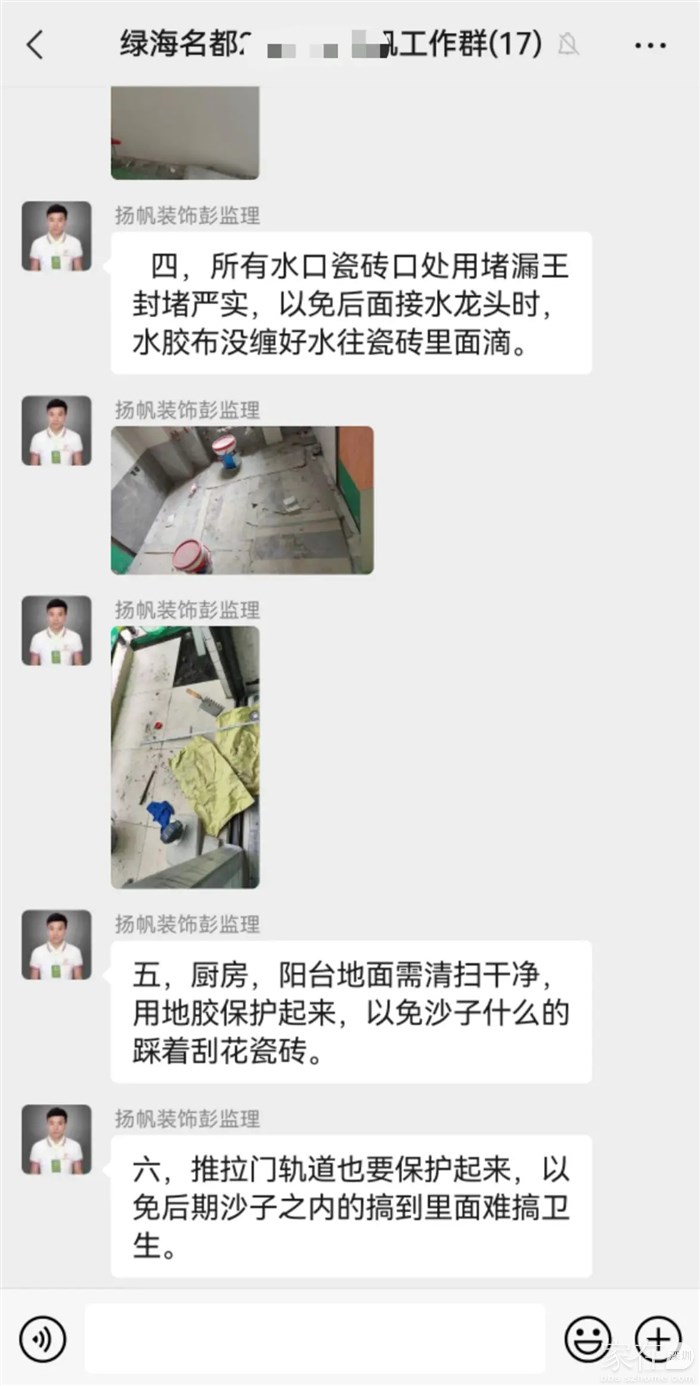Open the group chat overflow menu

pyautogui.click(x=650, y=45)
